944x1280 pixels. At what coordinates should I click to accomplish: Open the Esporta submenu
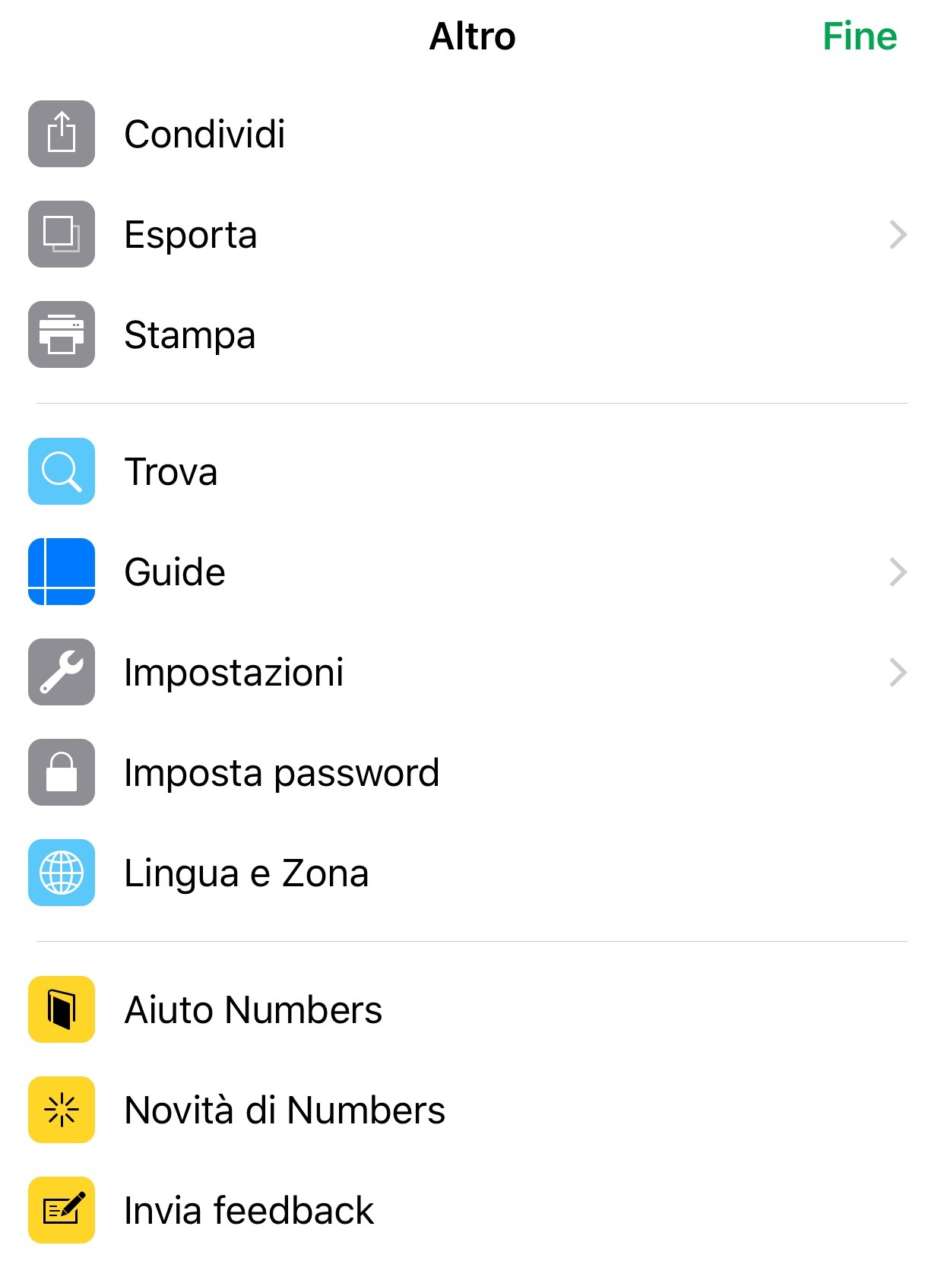(x=190, y=235)
